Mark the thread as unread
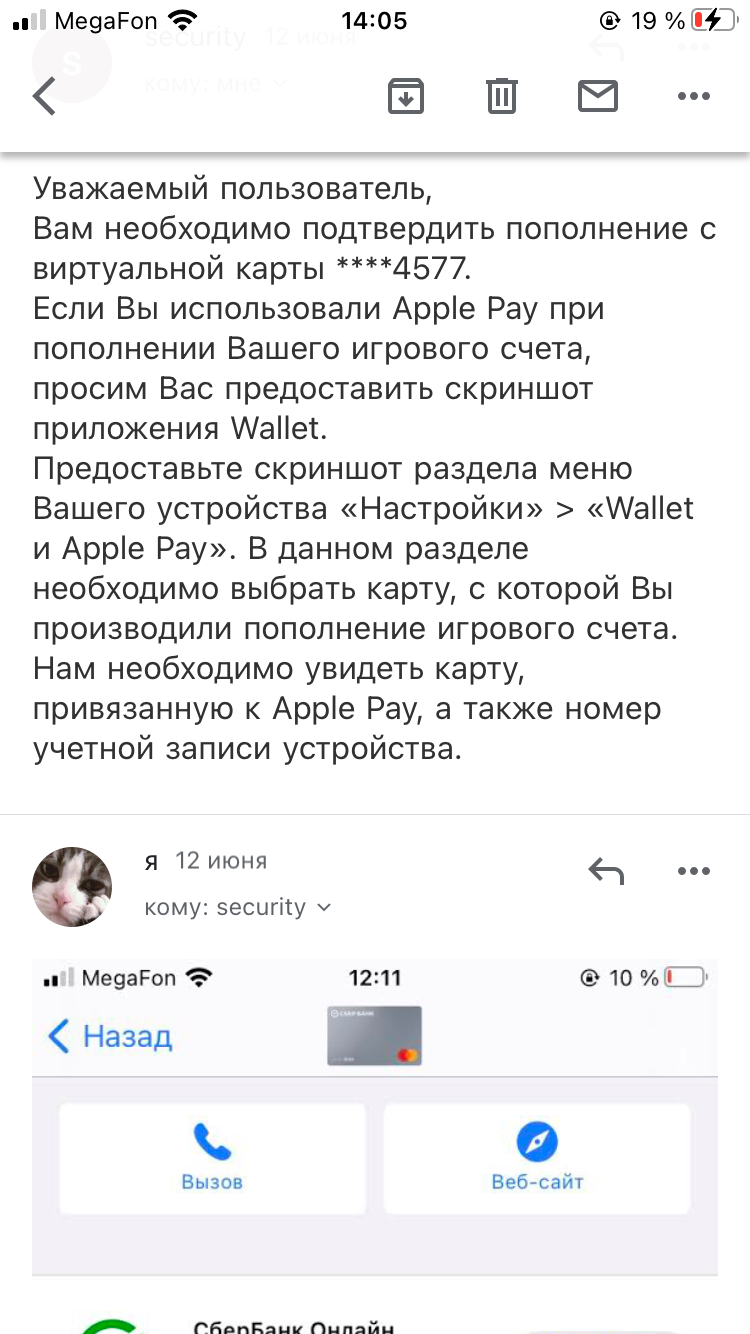 (x=598, y=97)
